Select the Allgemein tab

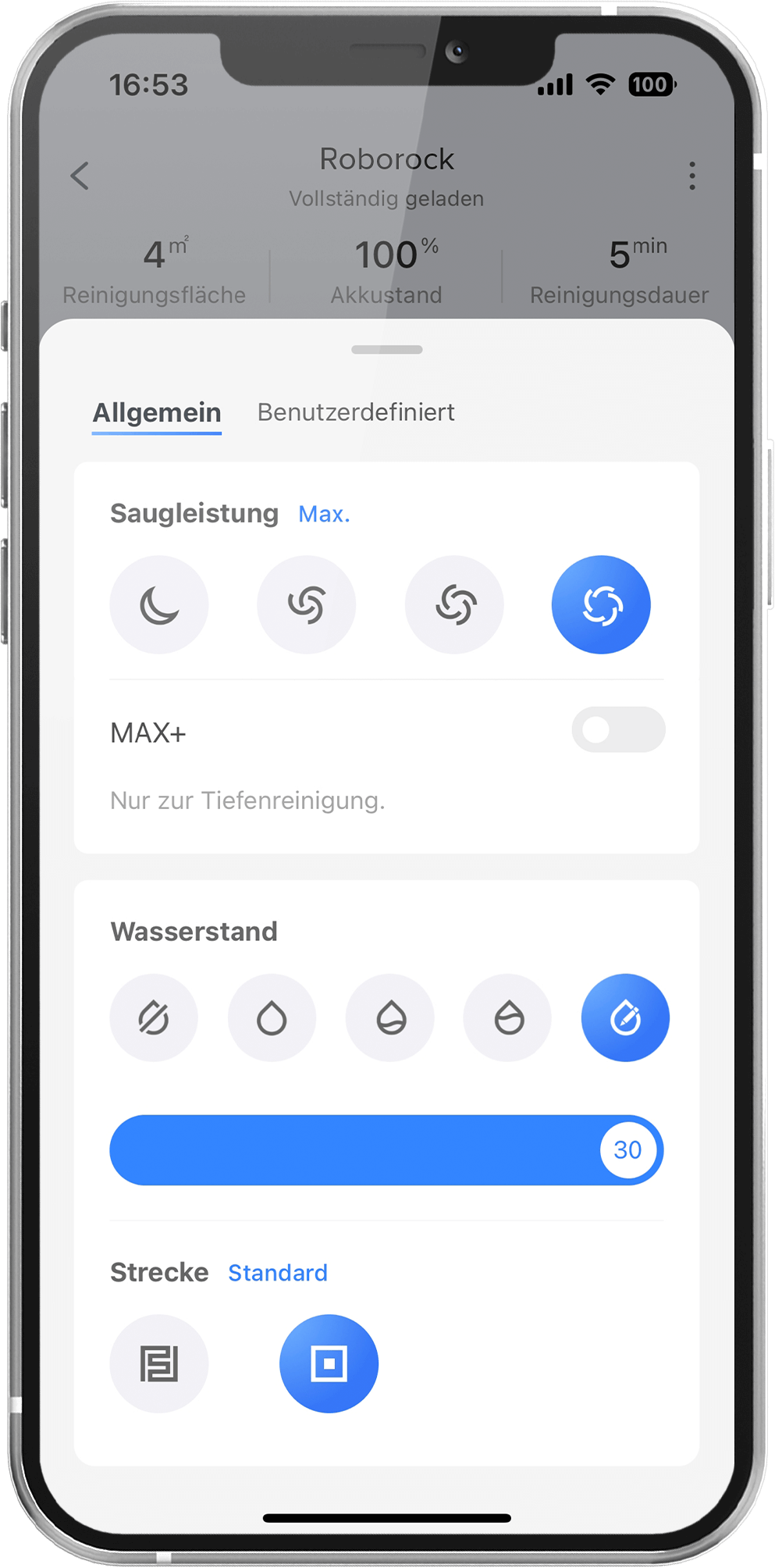[x=157, y=412]
